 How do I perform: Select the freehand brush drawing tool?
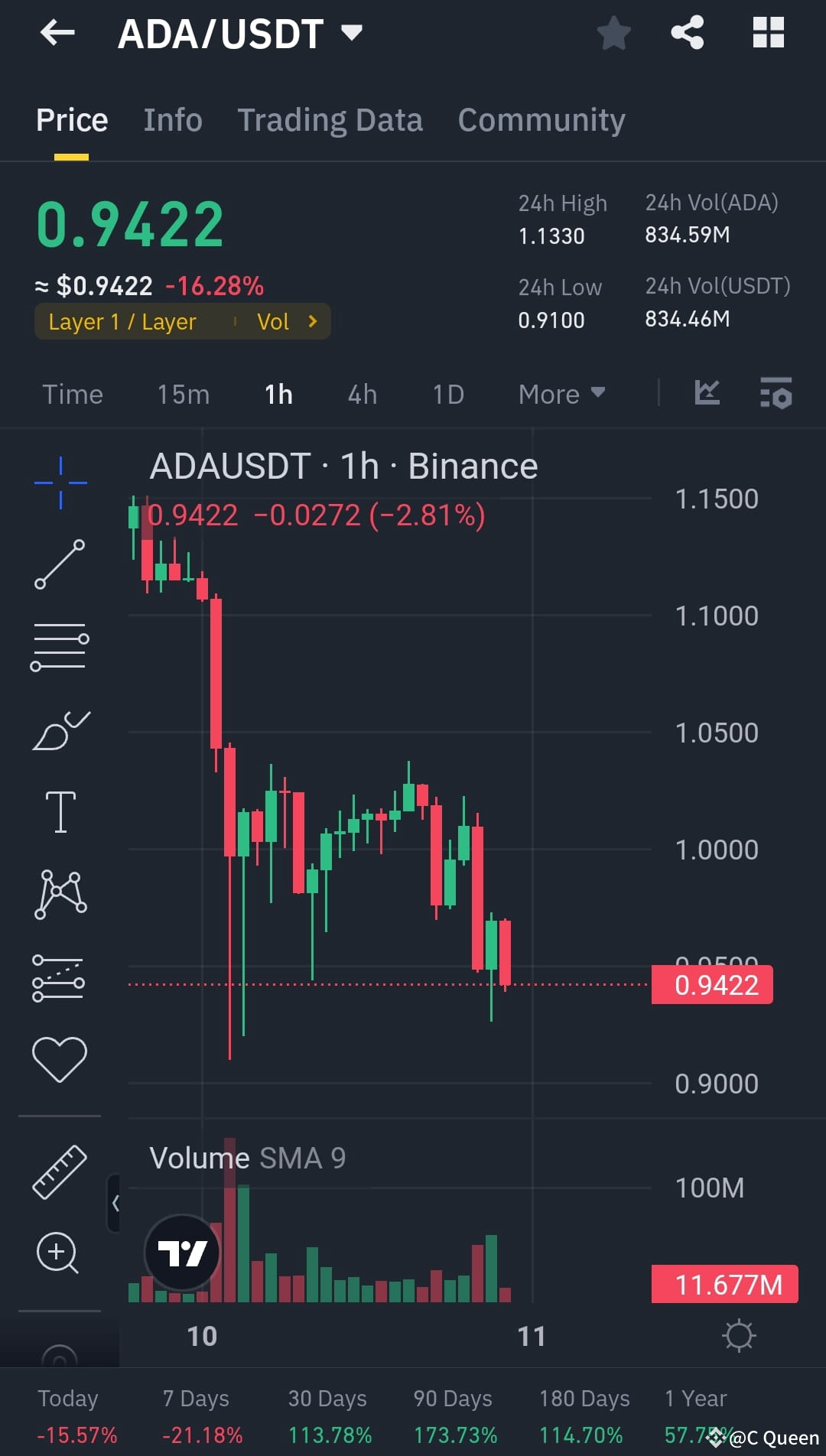coord(60,730)
